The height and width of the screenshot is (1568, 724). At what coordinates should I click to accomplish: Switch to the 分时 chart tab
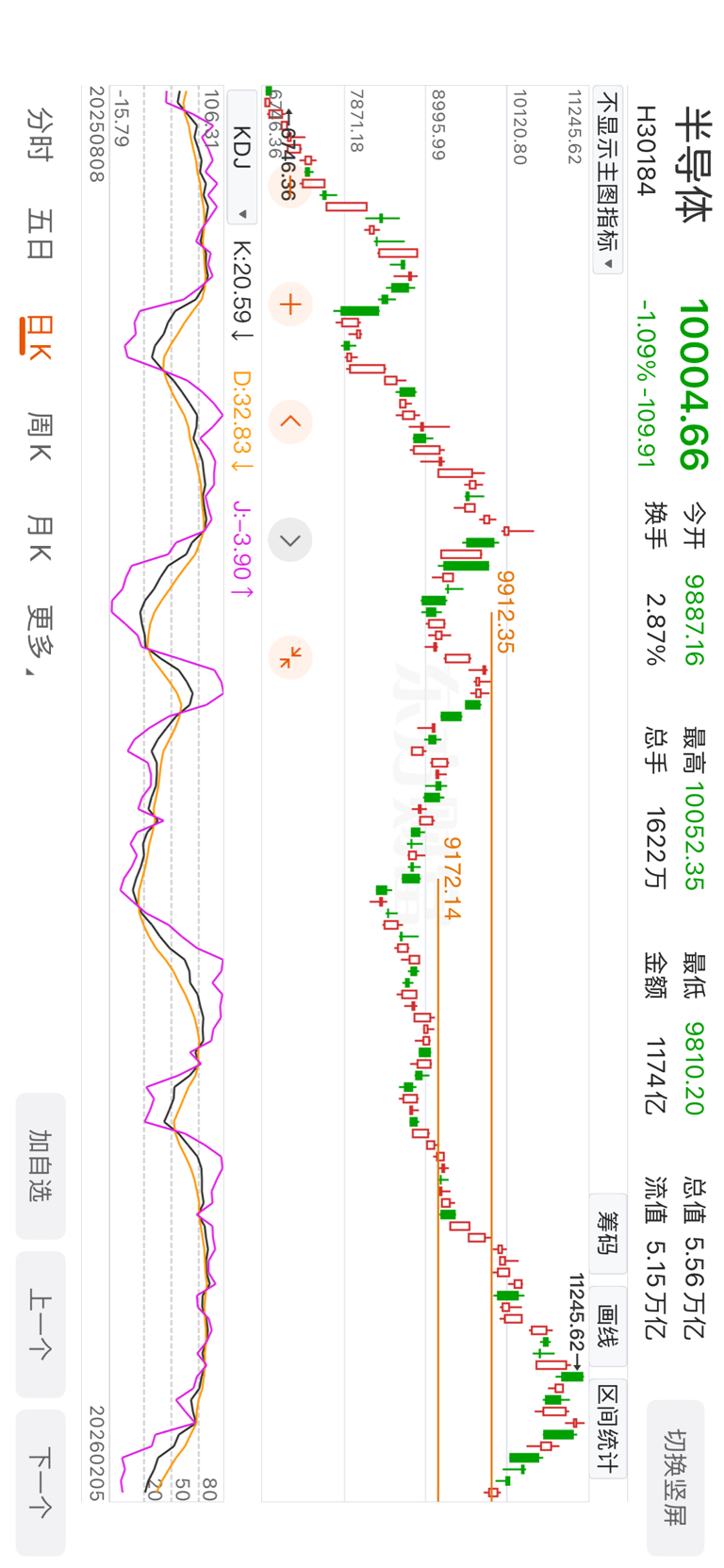[40, 135]
